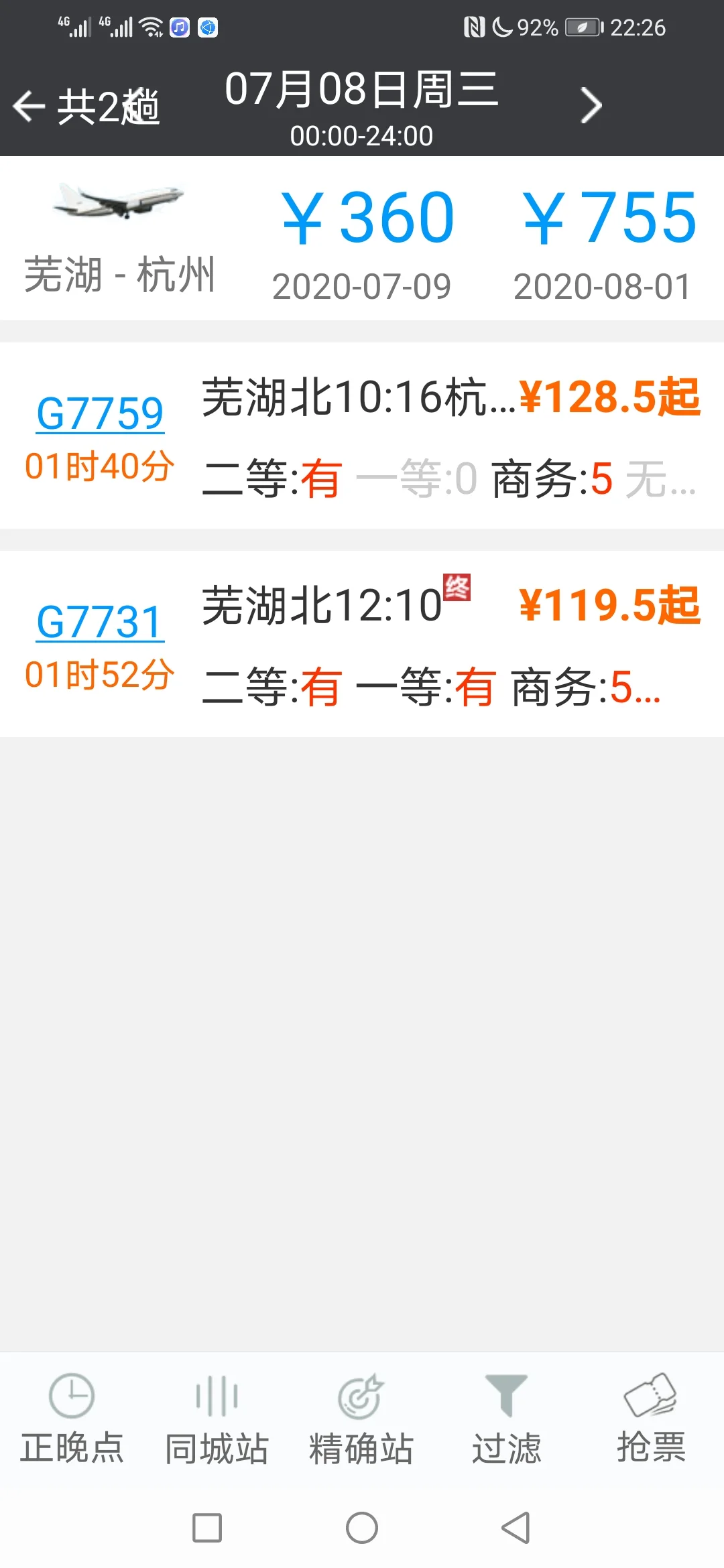Go to the next day with right arrow
This screenshot has width=724, height=1568.
pos(591,105)
